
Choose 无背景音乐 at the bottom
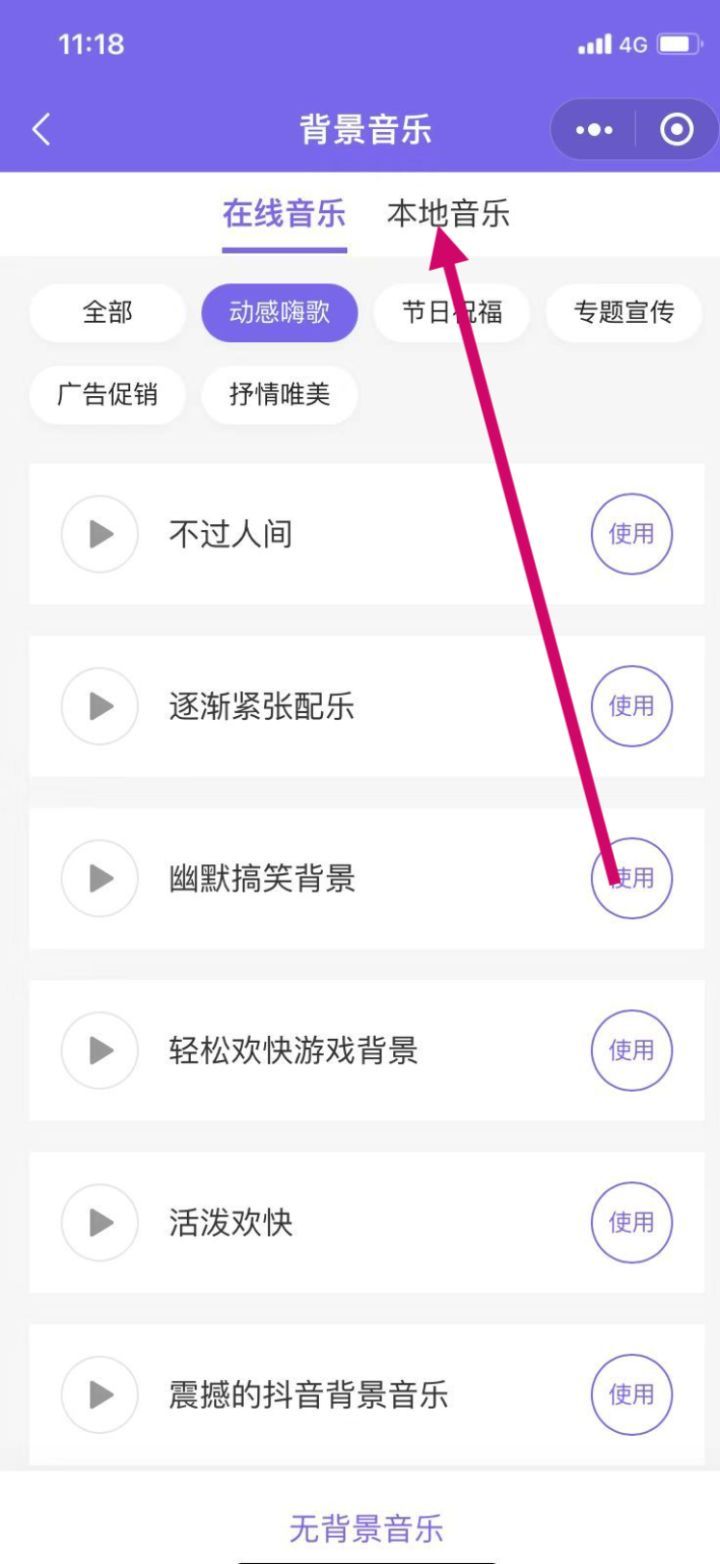click(366, 1529)
